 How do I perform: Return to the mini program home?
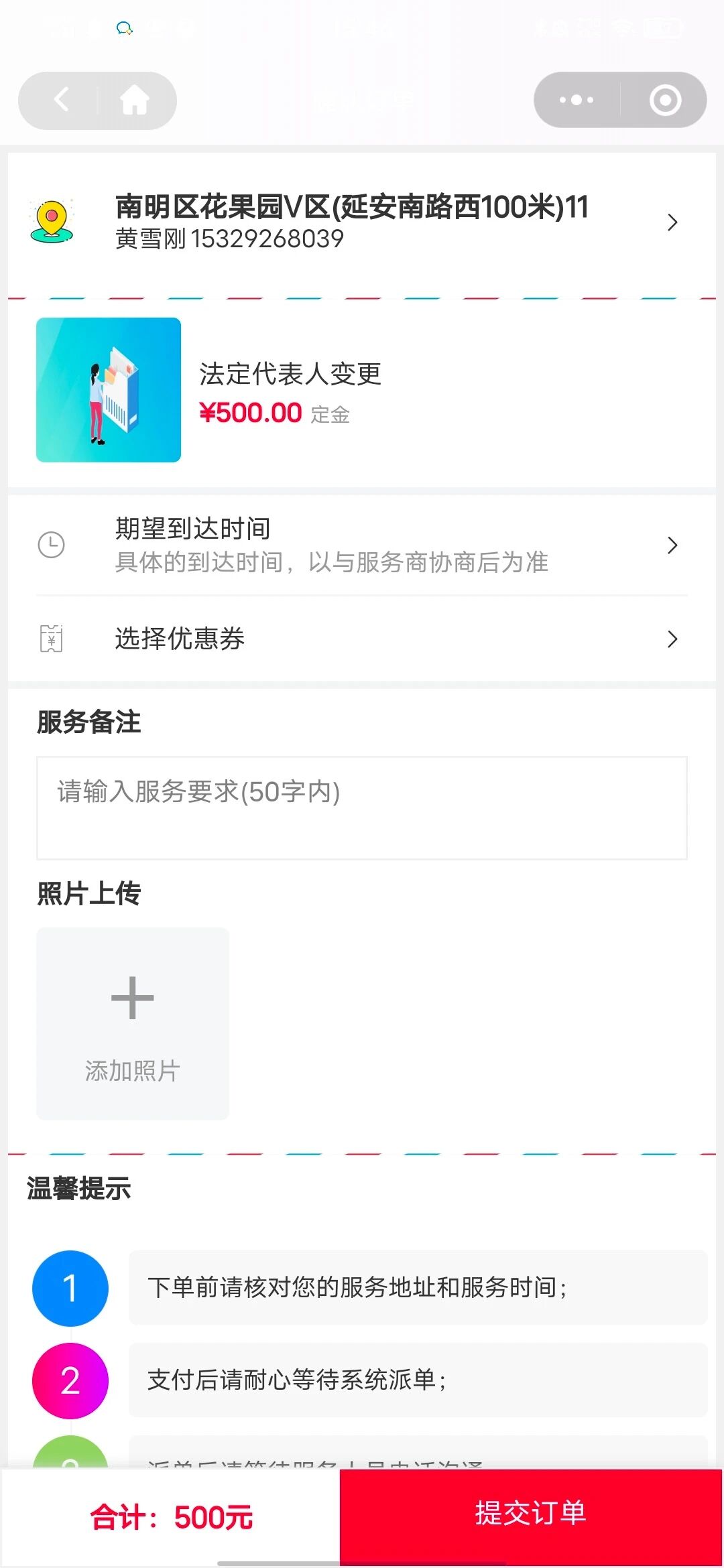134,101
